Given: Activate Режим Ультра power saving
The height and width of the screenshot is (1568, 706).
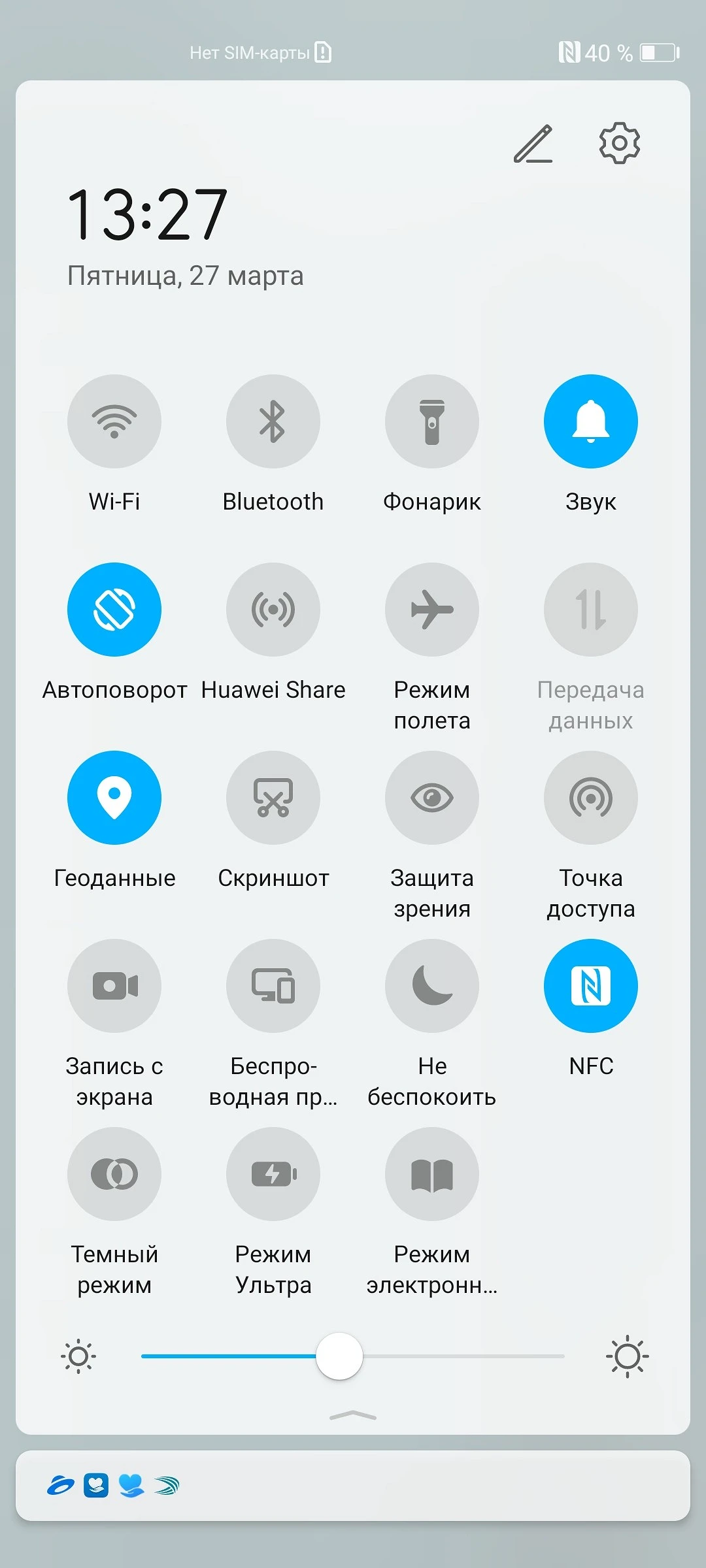Looking at the screenshot, I should click(x=273, y=1174).
